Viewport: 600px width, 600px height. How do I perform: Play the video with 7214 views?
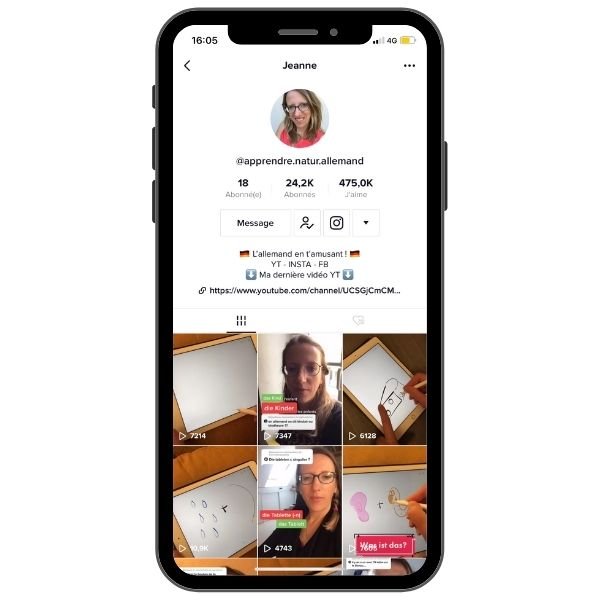(215, 389)
